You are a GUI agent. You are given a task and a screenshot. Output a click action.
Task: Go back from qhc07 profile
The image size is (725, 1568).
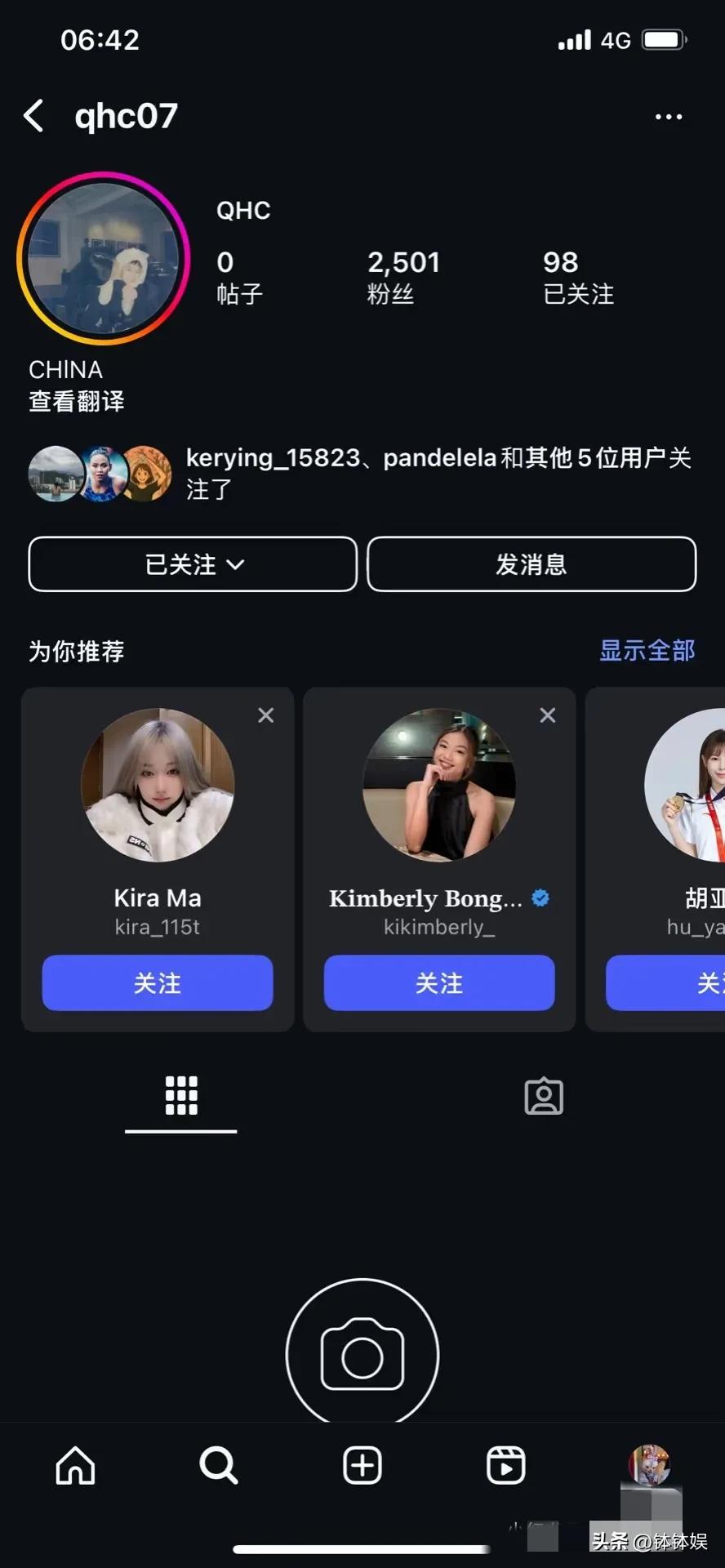34,116
